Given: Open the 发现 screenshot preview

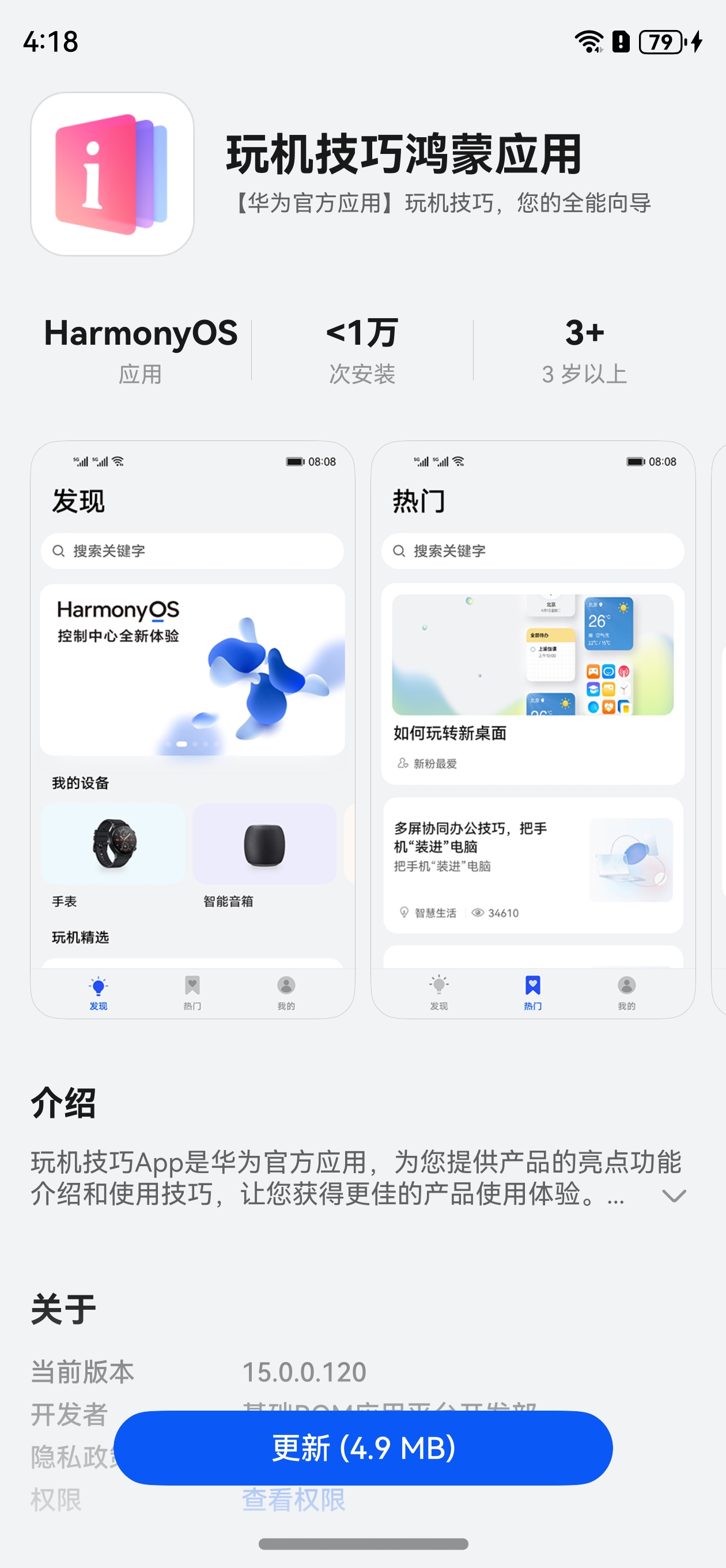Looking at the screenshot, I should tap(192, 729).
